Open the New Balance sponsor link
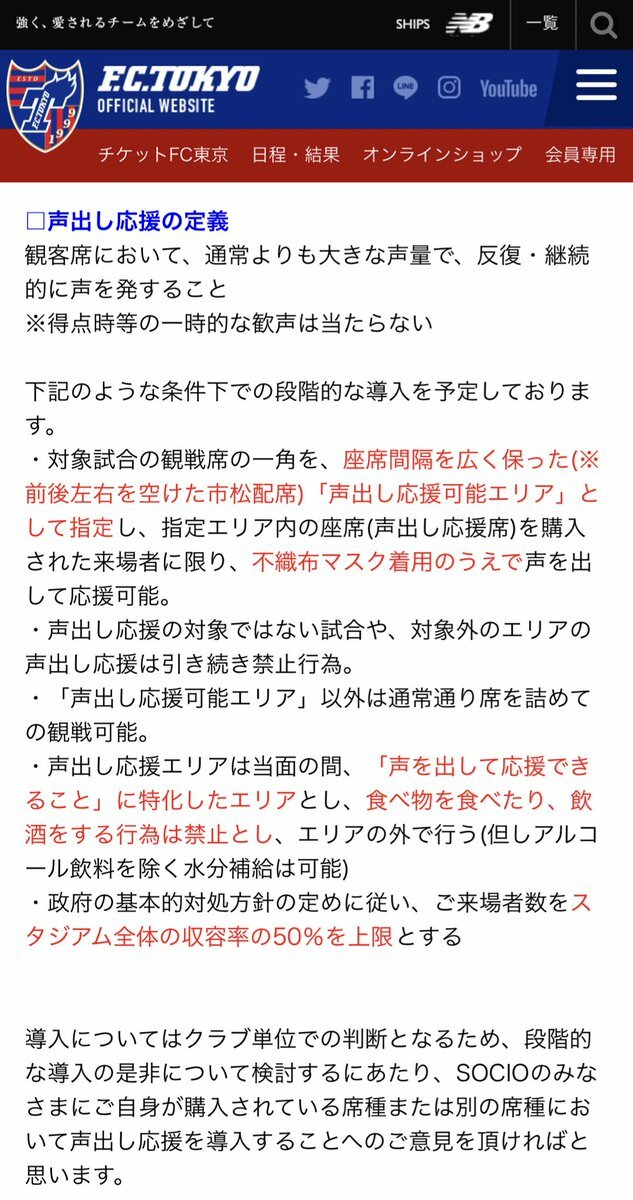Image resolution: width=633 pixels, height=1200 pixels. pyautogui.click(x=469, y=24)
